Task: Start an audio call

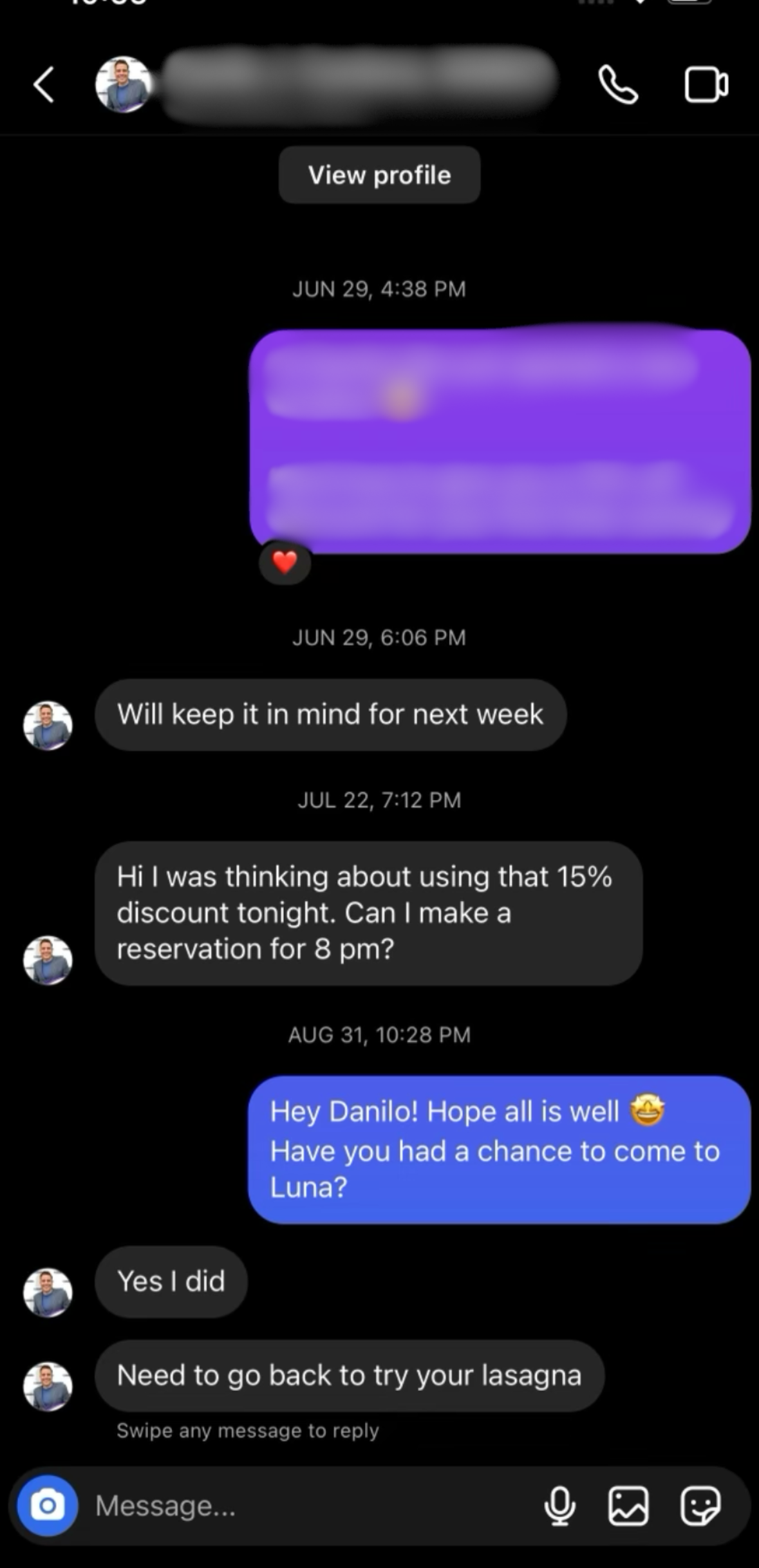Action: point(618,85)
